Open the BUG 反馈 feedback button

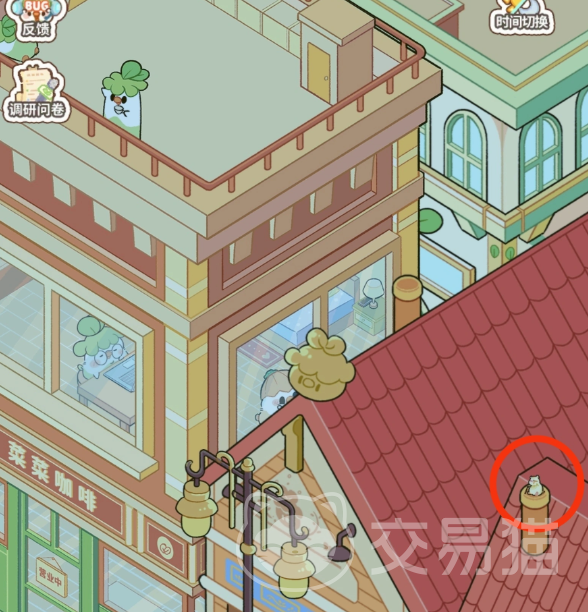pos(35,19)
